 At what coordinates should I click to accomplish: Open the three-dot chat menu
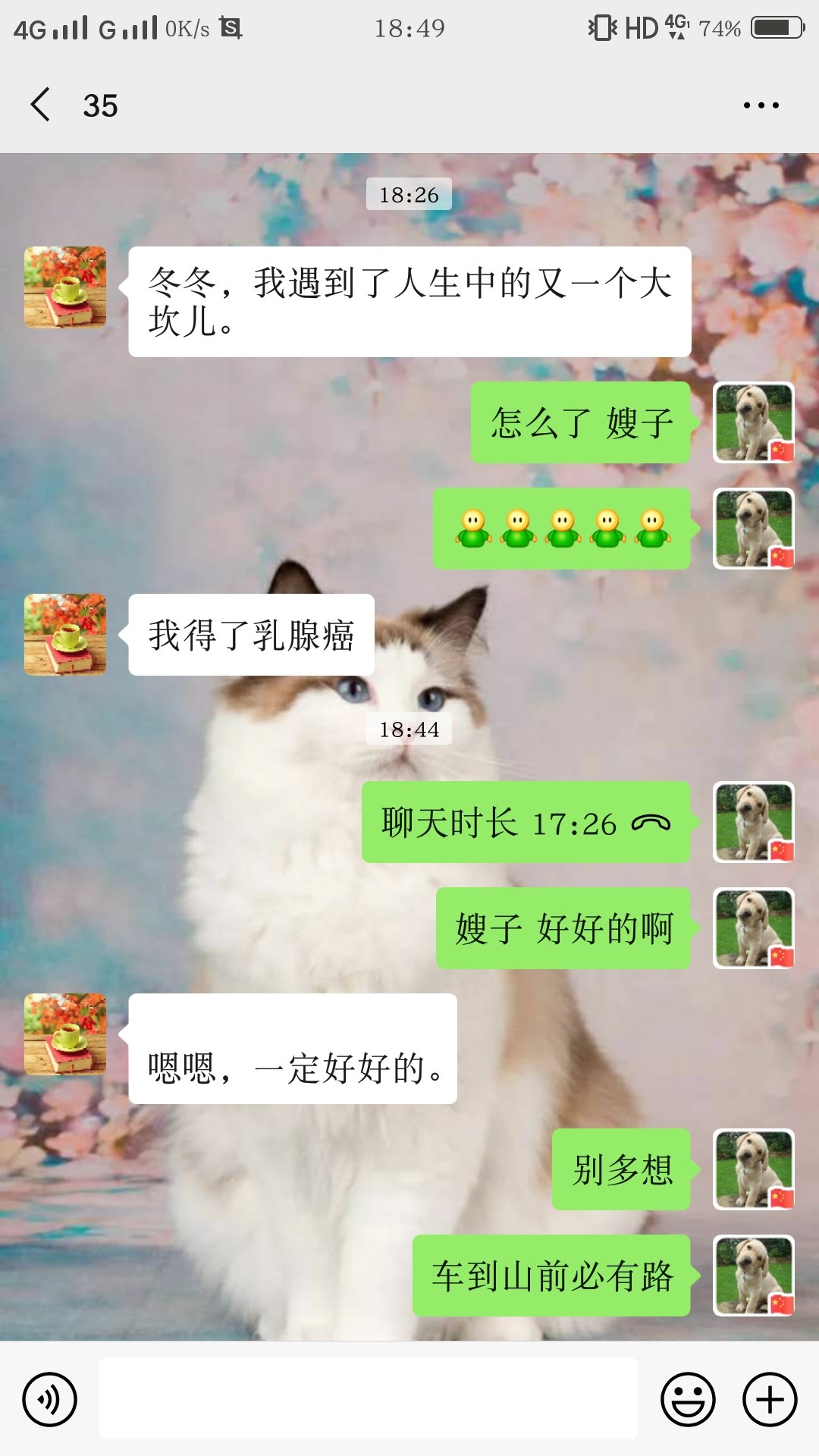(761, 105)
